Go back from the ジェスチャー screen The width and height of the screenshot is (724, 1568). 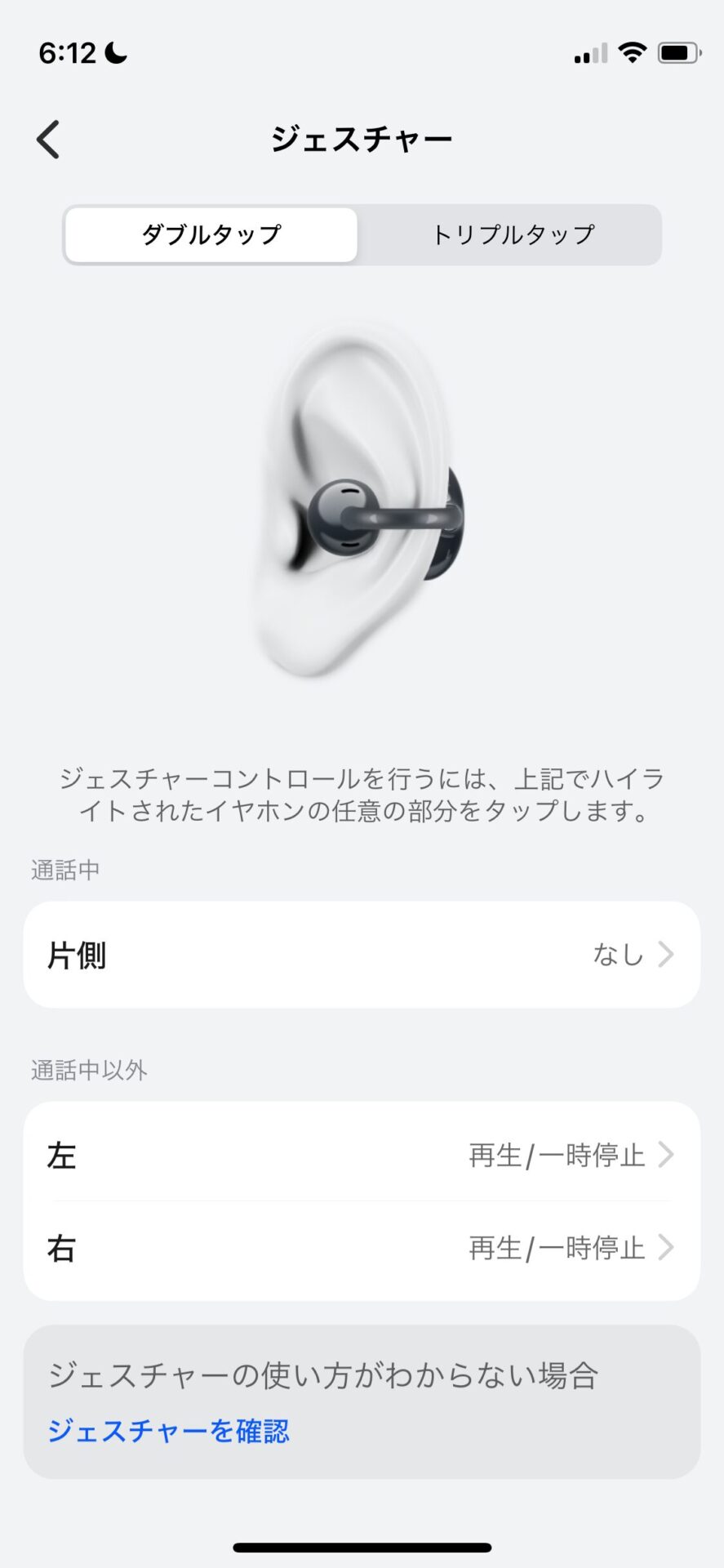pyautogui.click(x=49, y=139)
